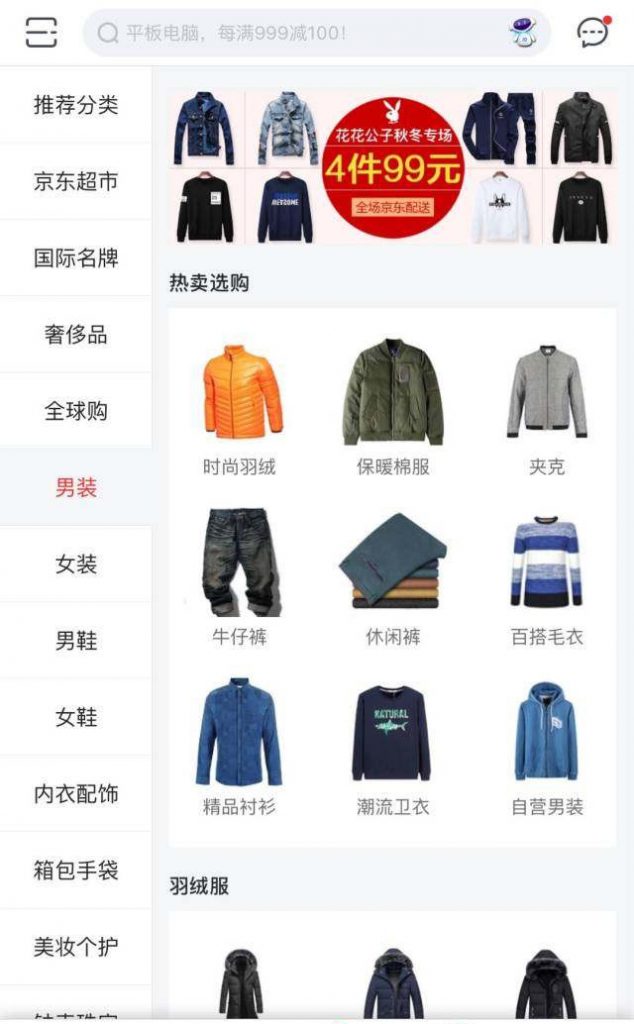Browse 时尚羽绒 jackets
Screen dimensions: 634x1024
240,407
